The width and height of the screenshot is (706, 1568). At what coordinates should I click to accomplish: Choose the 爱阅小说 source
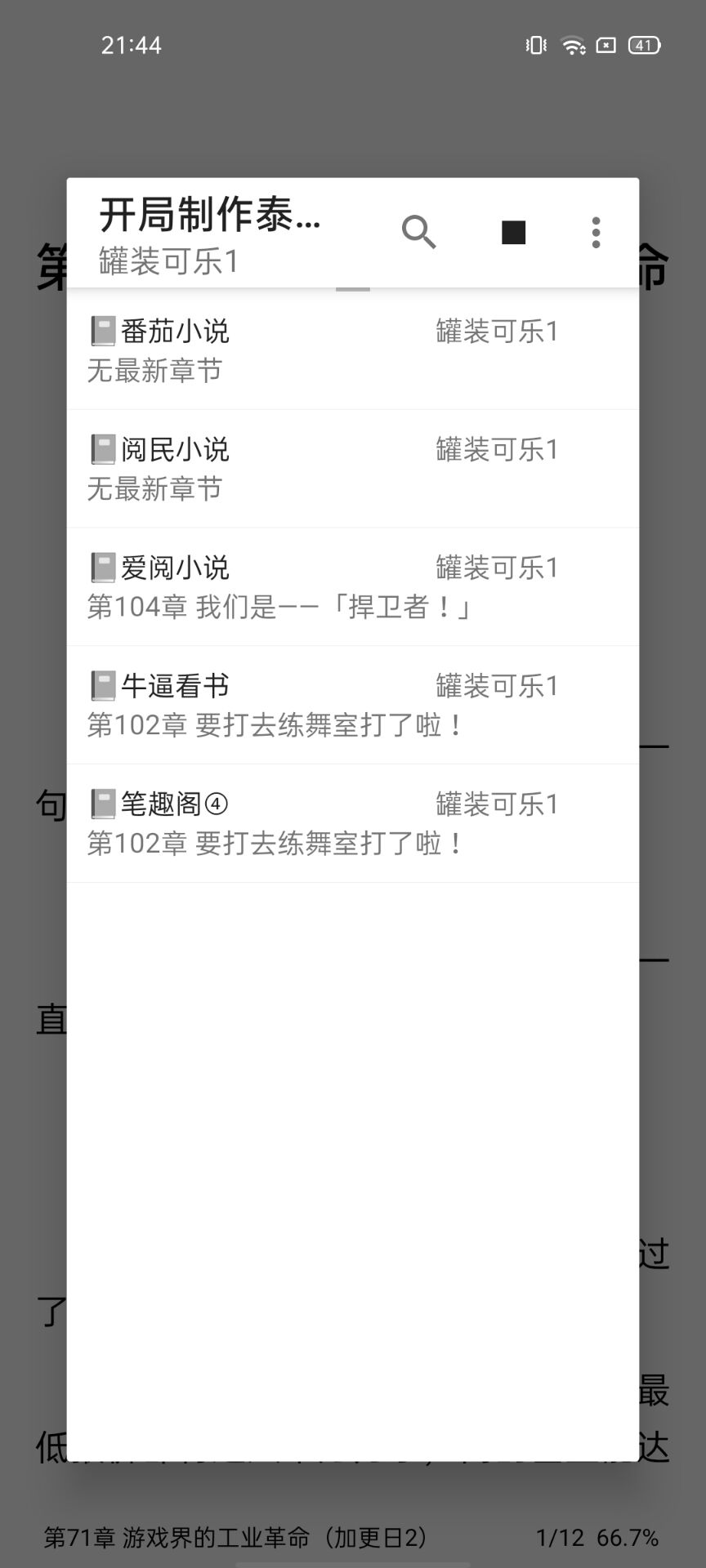tap(352, 587)
